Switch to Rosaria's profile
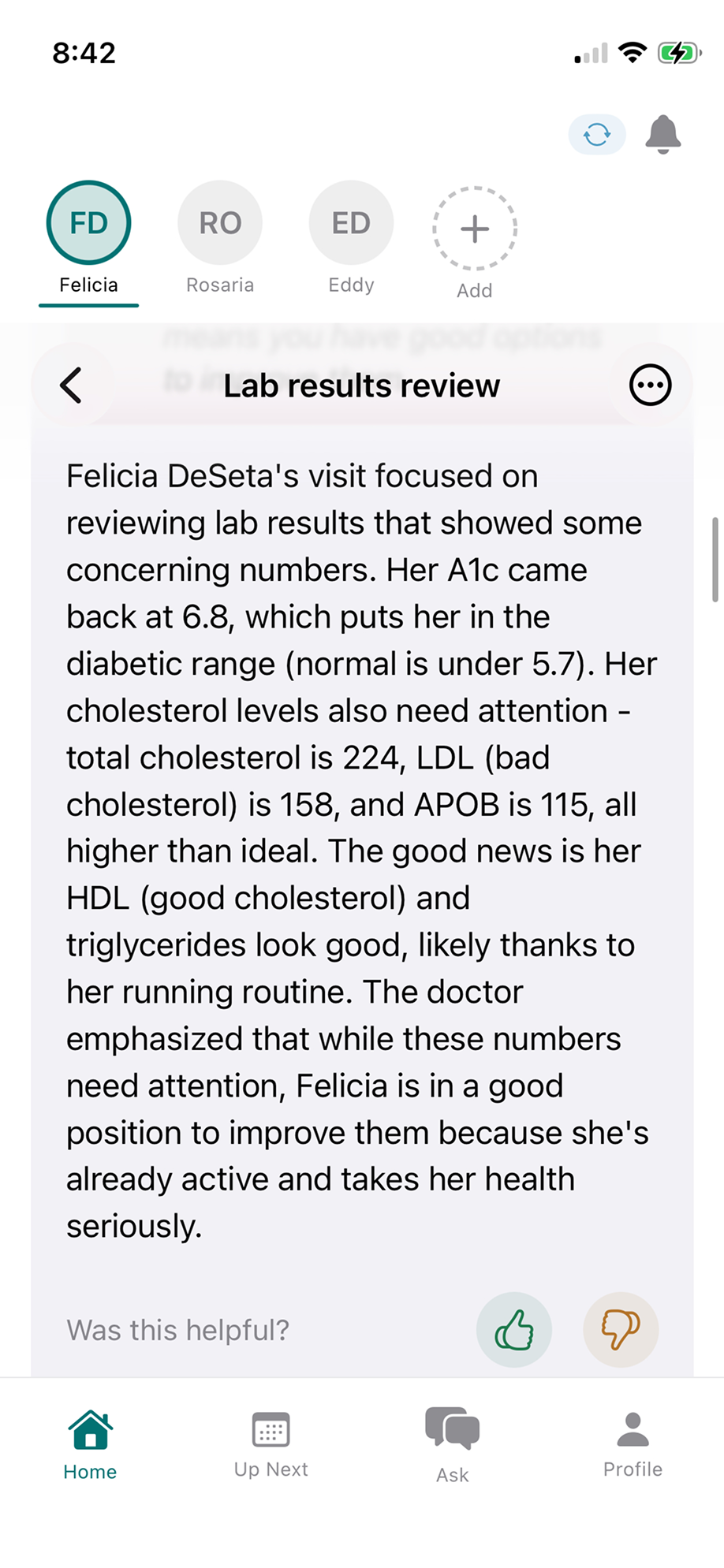This screenshot has height=1568, width=724. pos(220,223)
